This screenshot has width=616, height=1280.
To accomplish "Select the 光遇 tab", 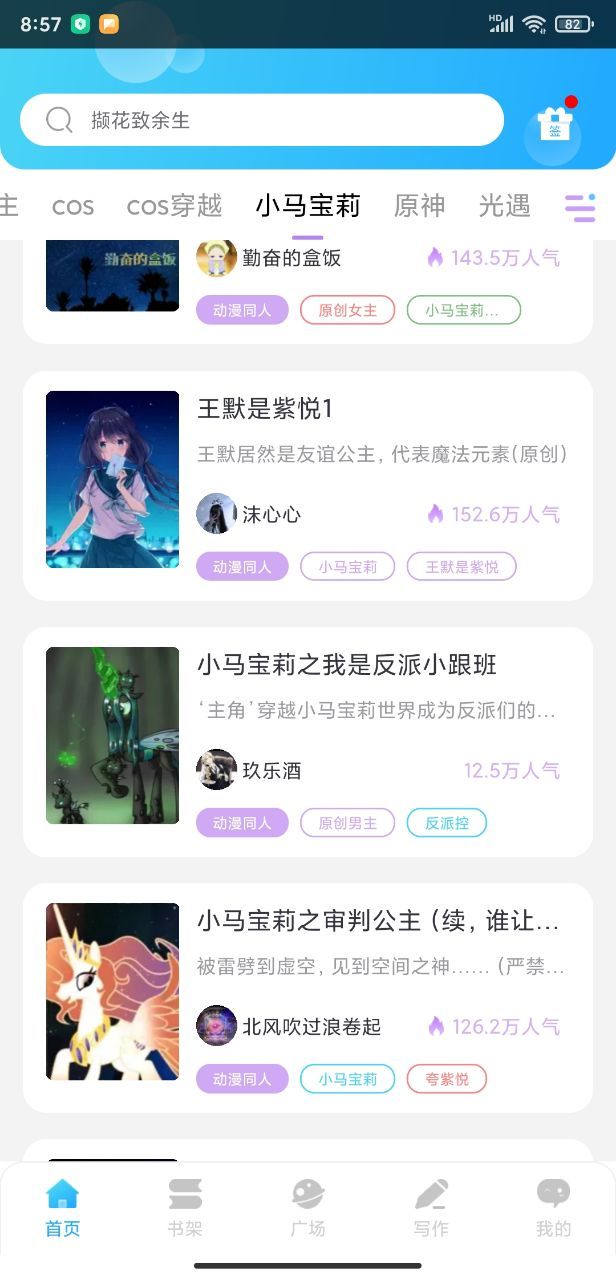I will (504, 206).
